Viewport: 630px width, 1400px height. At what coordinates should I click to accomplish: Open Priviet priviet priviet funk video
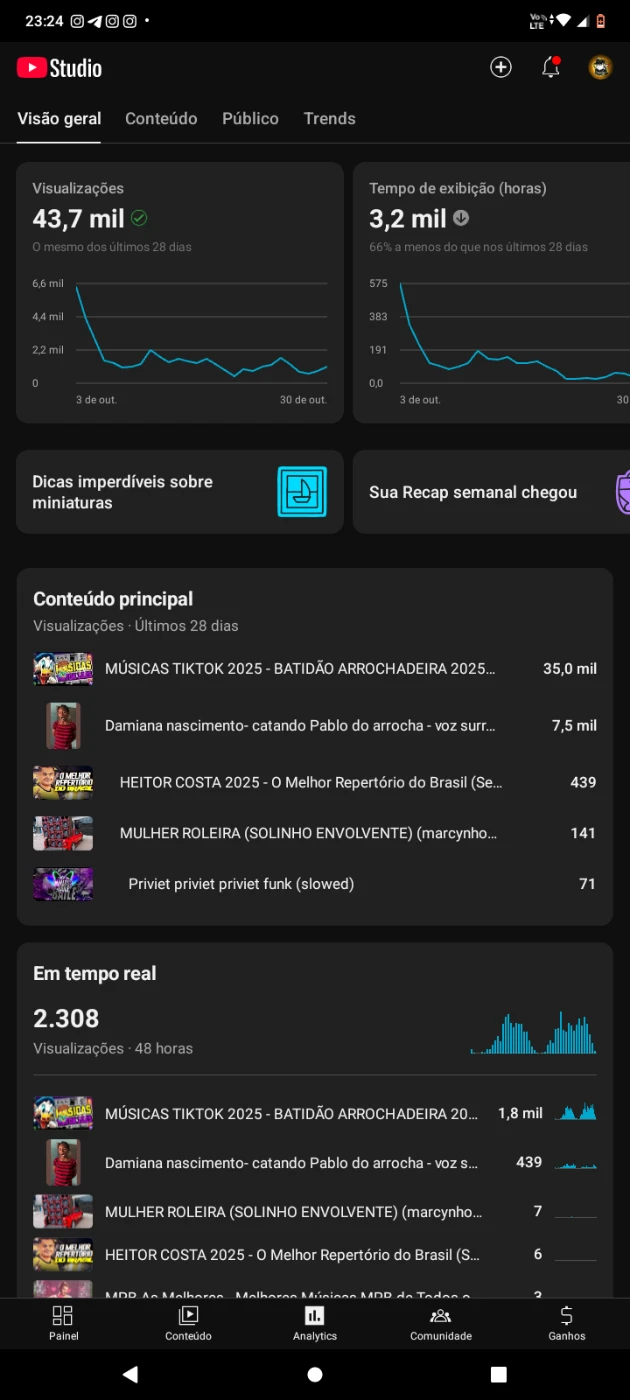[241, 884]
